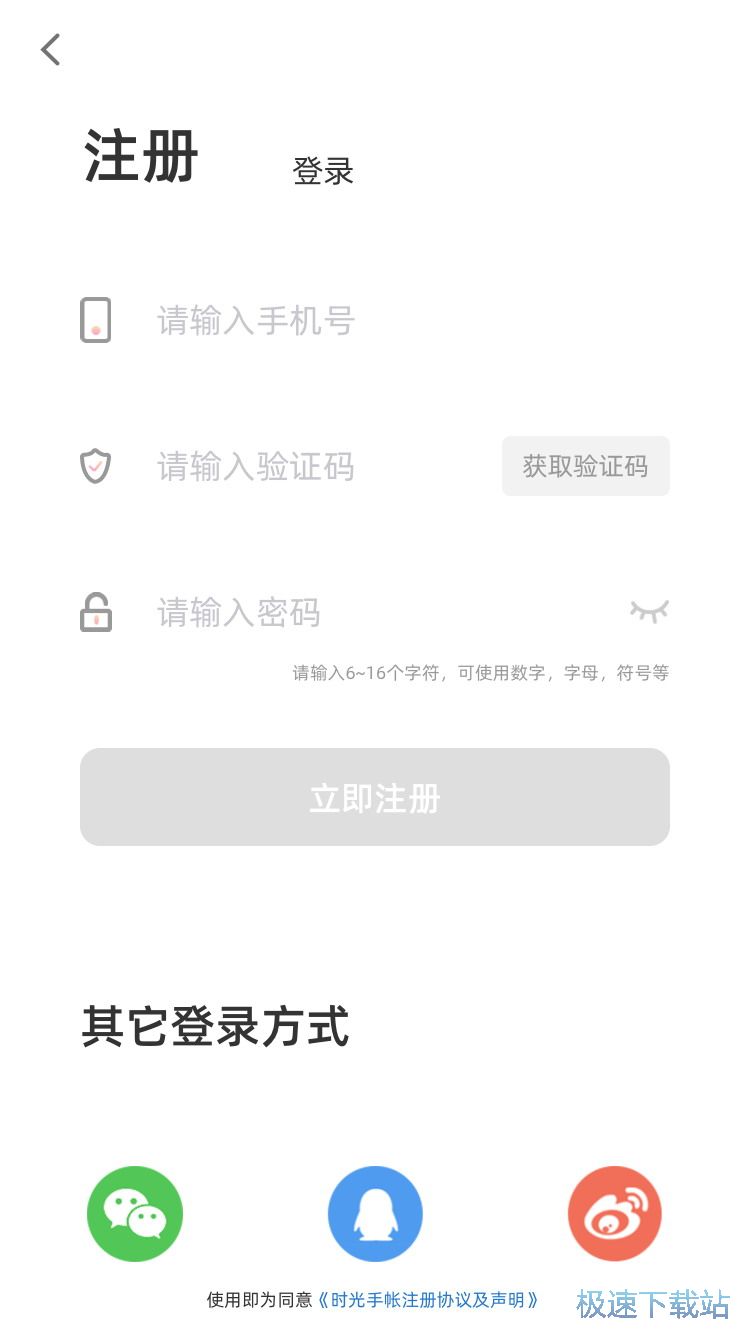This screenshot has height=1334, width=750.
Task: Sign in with Sina Weibo
Action: (x=614, y=1212)
